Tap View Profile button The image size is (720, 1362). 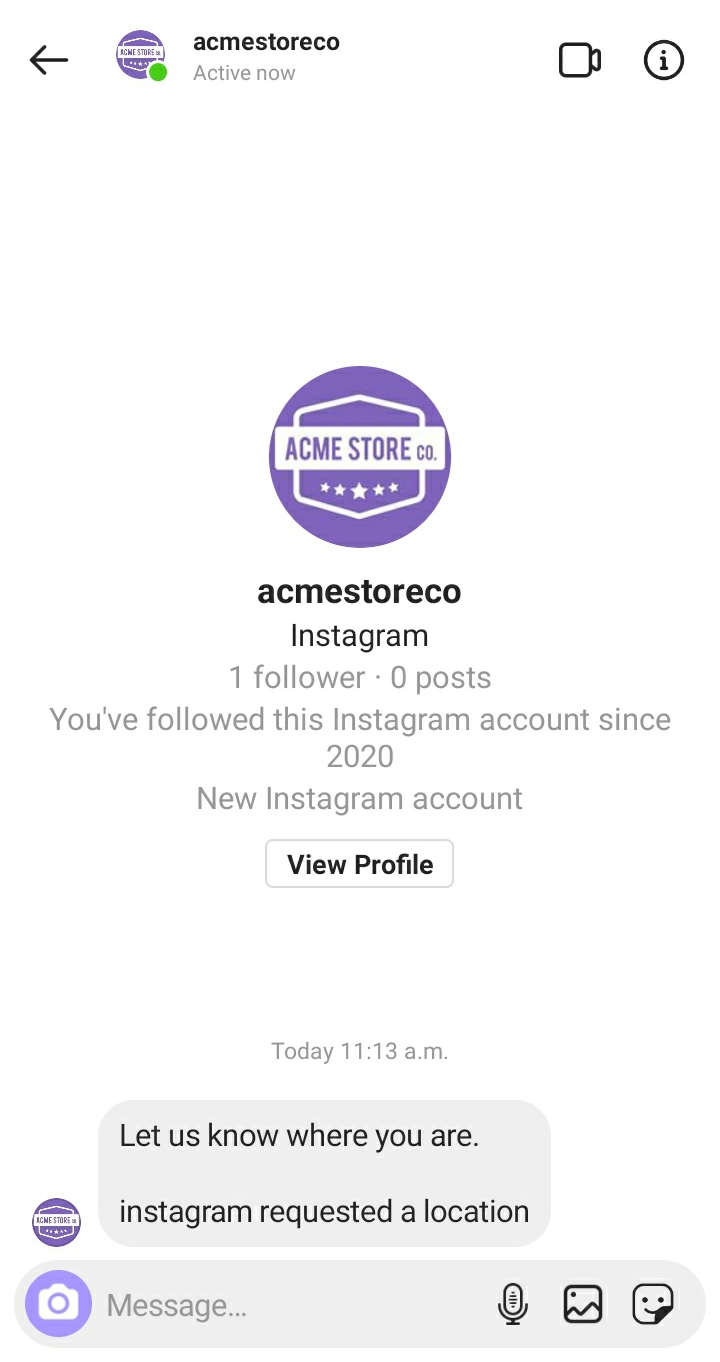359,864
